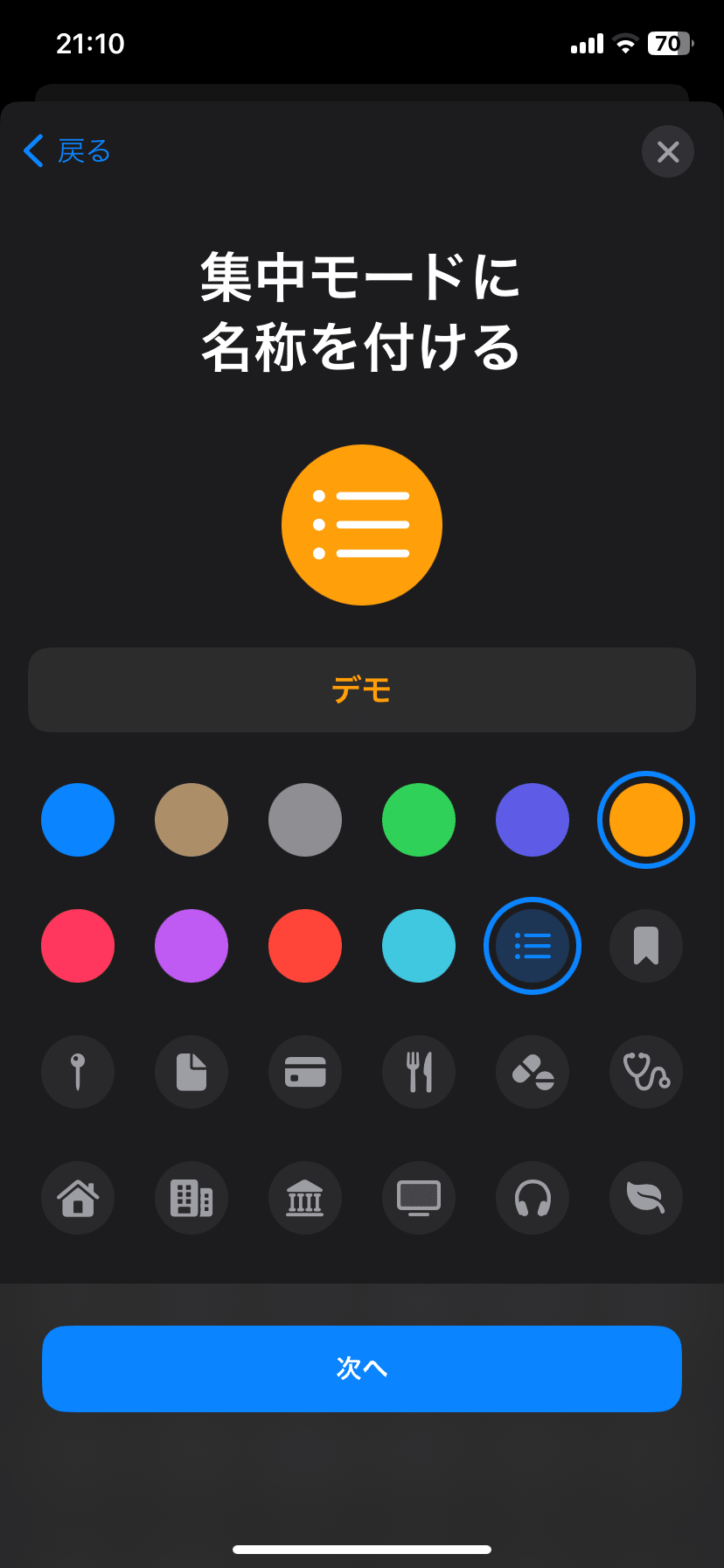724x1568 pixels.
Task: Select the green color swatch
Action: coord(419,820)
